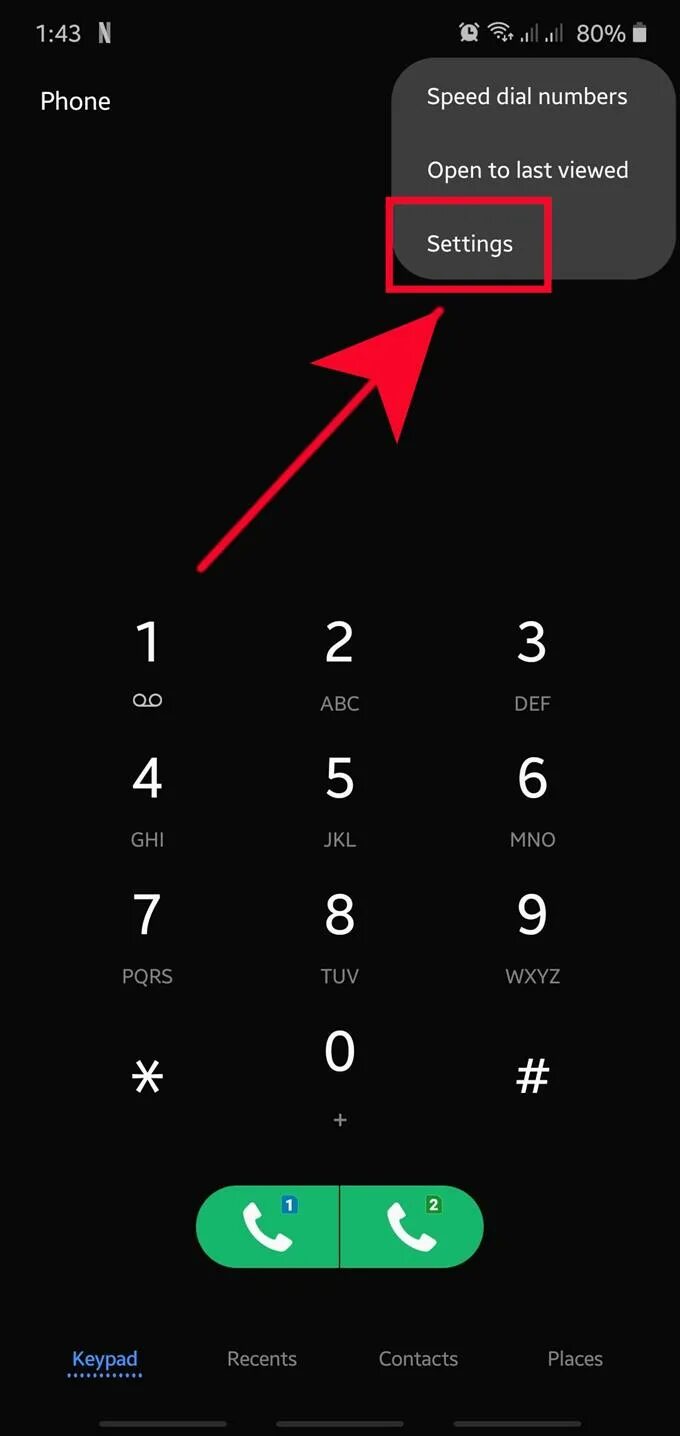The width and height of the screenshot is (680, 1436).
Task: Select Open to last viewed option
Action: [x=527, y=170]
